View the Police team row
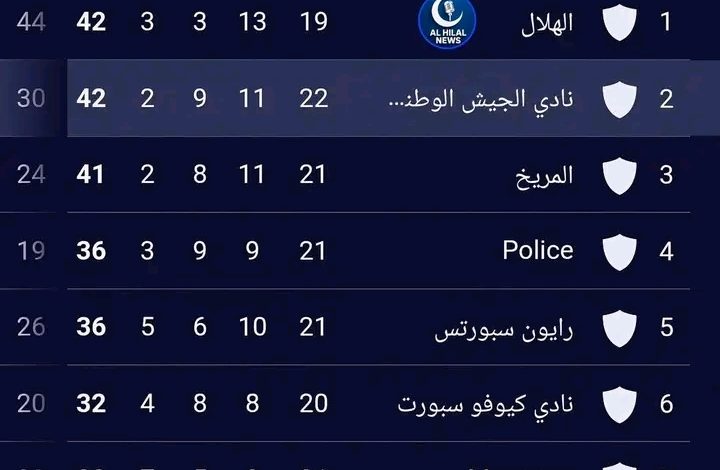The width and height of the screenshot is (720, 470). point(537,250)
